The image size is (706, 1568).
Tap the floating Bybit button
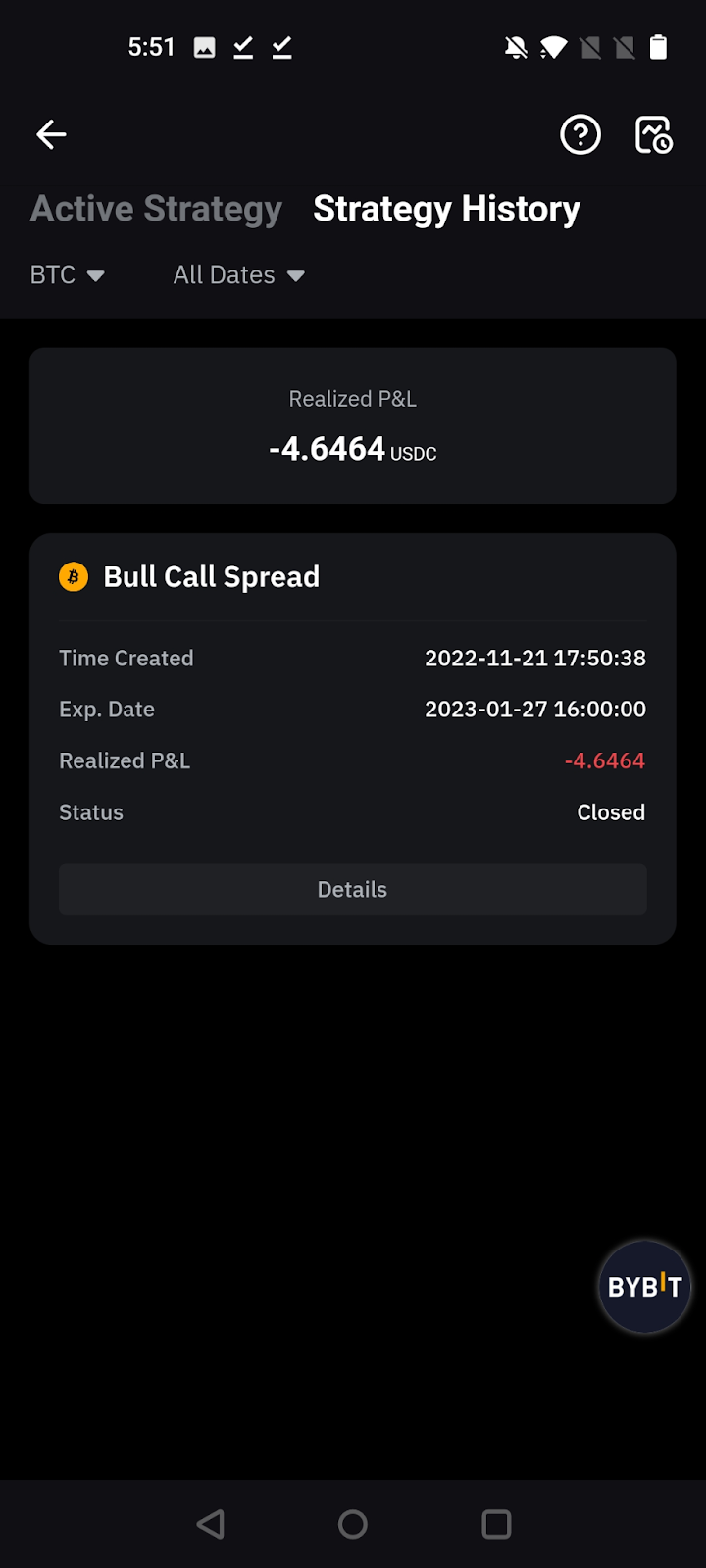[x=644, y=1287]
